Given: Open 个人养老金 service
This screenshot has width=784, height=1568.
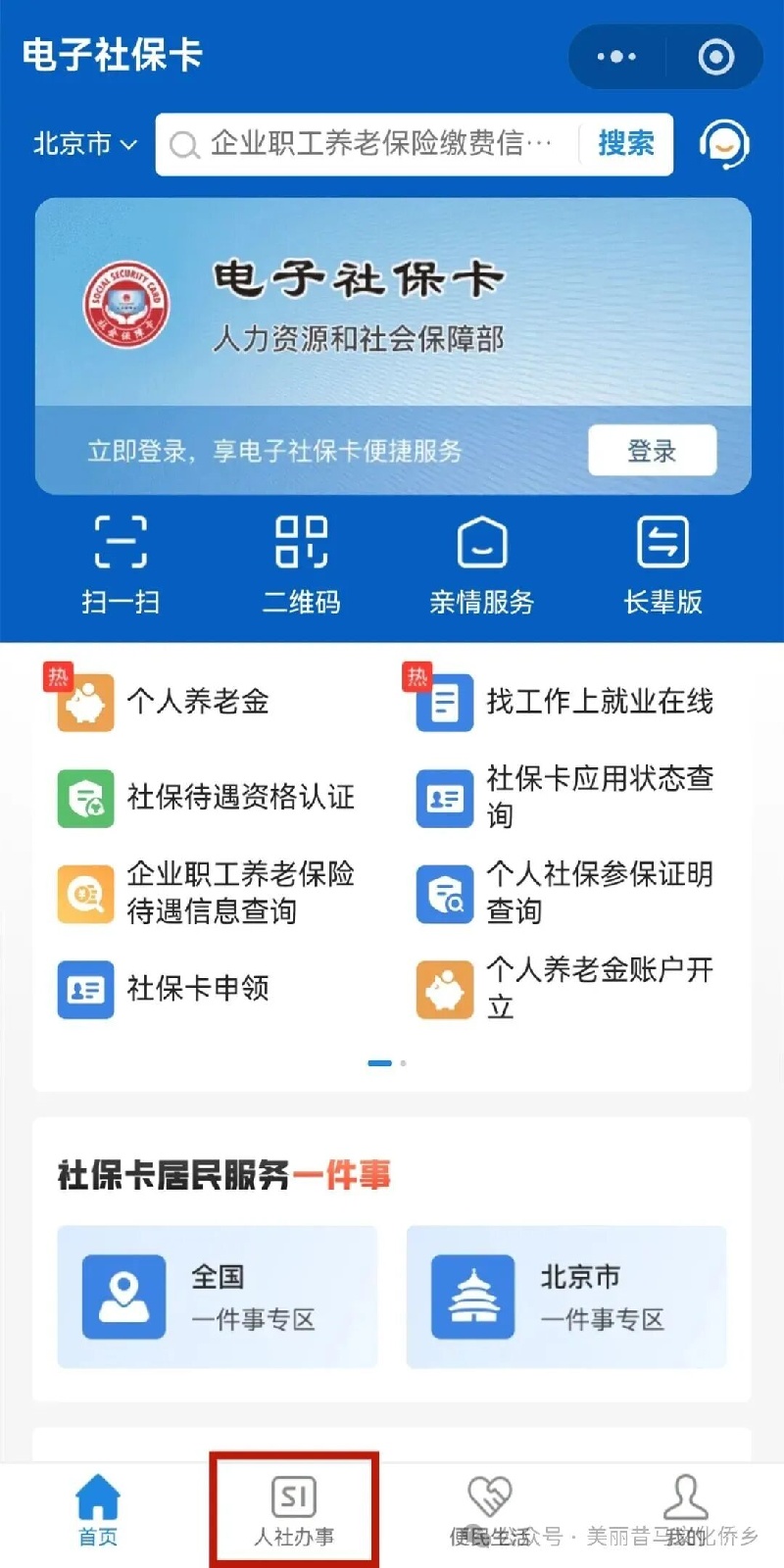Looking at the screenshot, I should click(196, 702).
